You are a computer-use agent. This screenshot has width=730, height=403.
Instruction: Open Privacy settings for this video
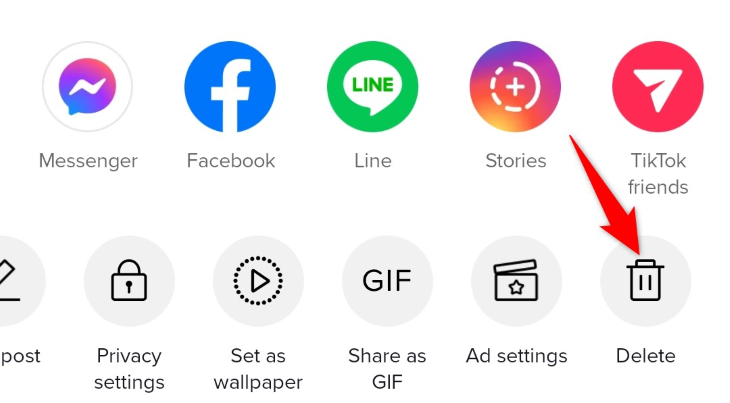[129, 281]
